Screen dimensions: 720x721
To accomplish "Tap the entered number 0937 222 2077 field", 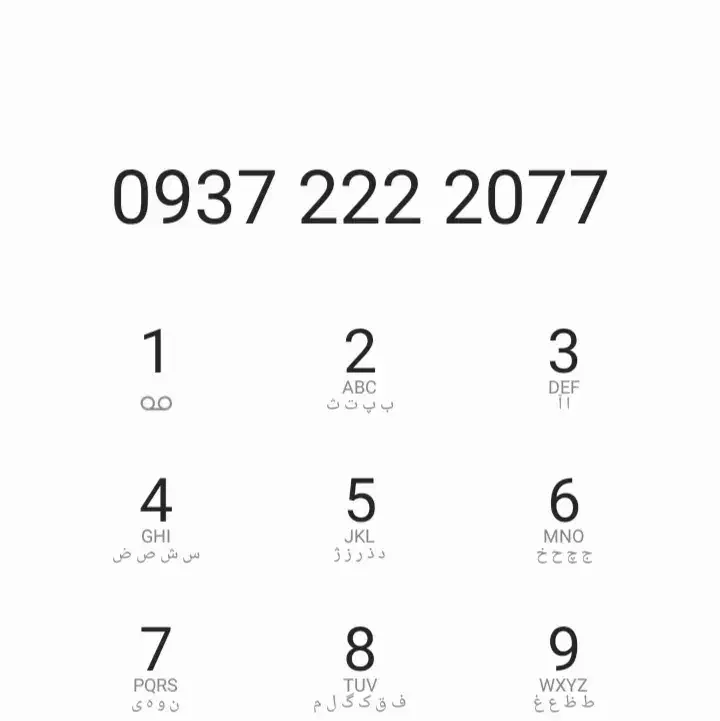I will [x=360, y=197].
